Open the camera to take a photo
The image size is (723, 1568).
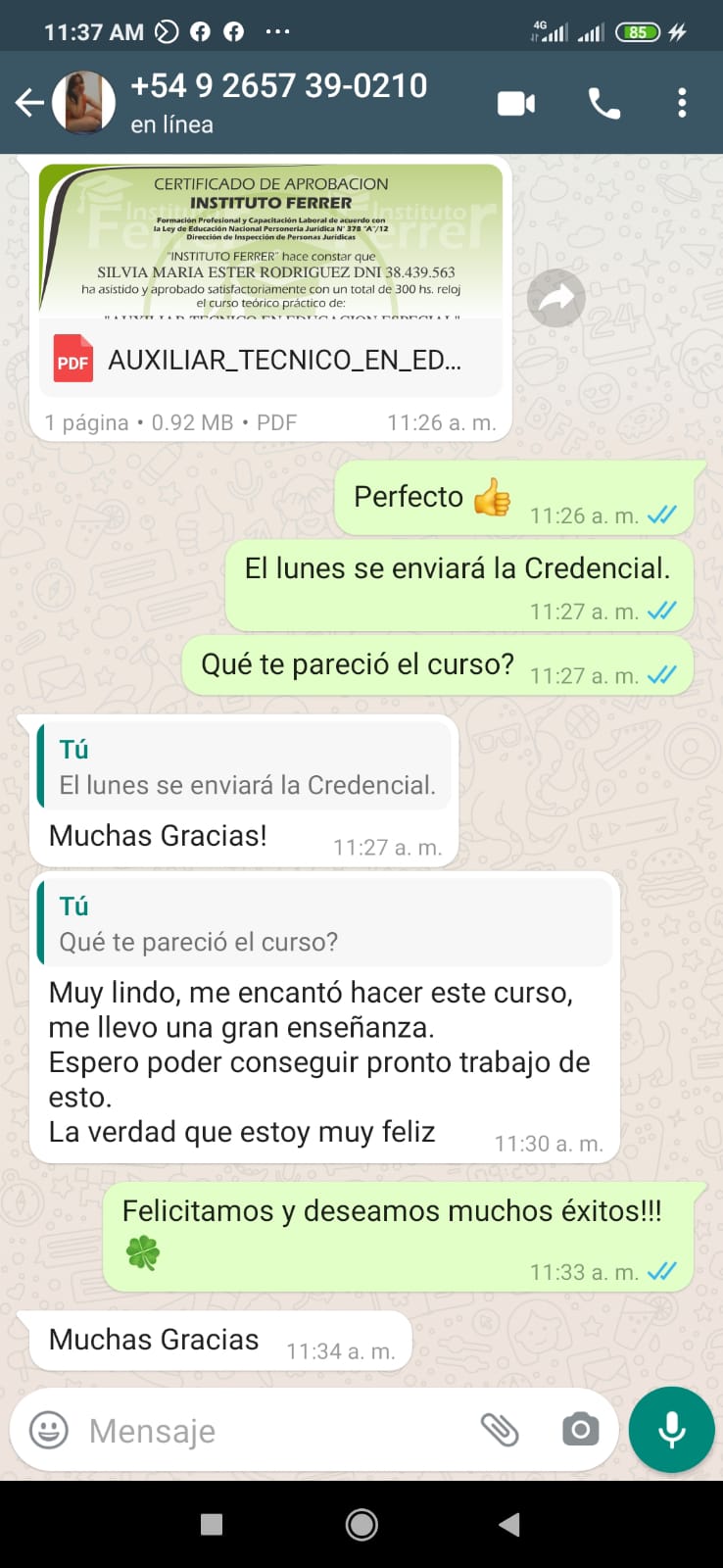tap(580, 1430)
